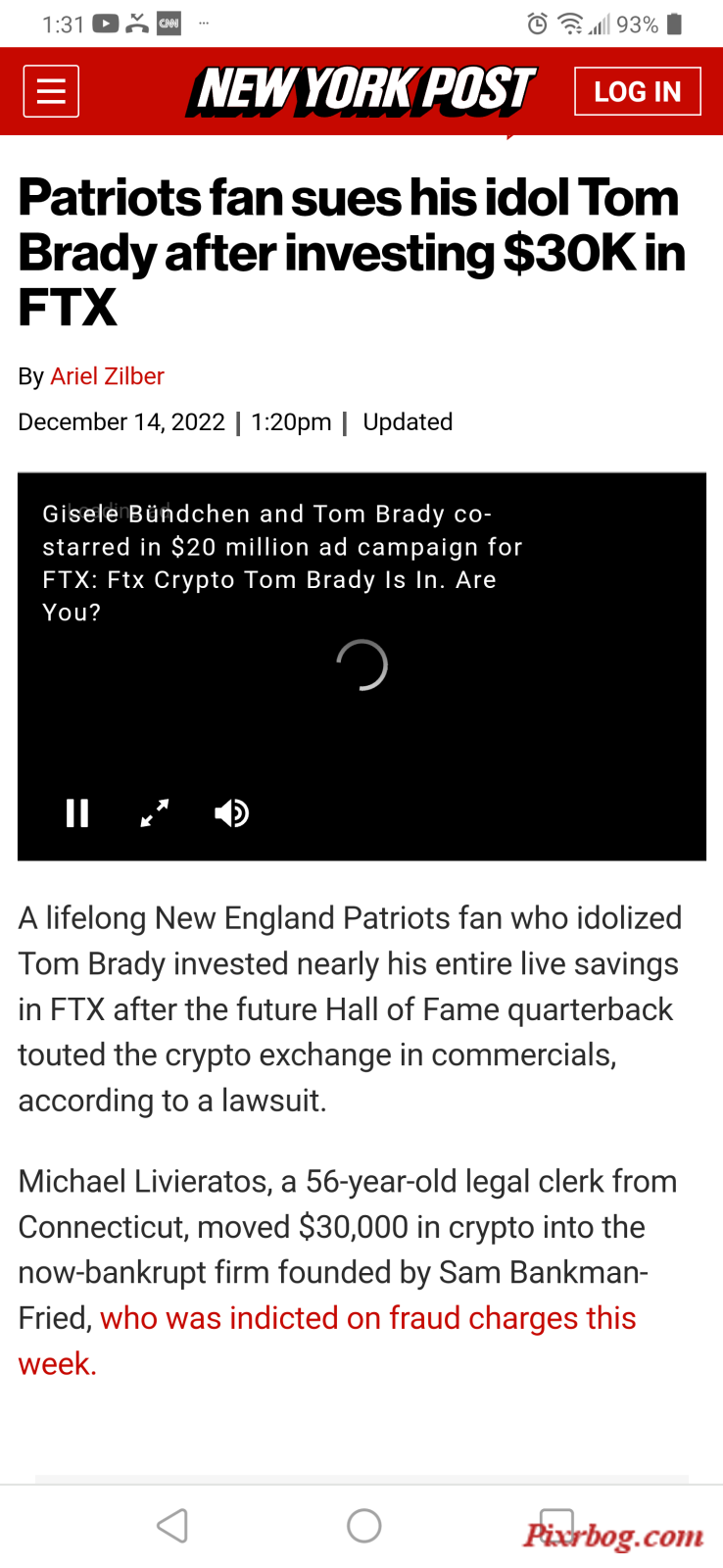Open the hamburger menu
This screenshot has height=1568, width=723.
(51, 91)
